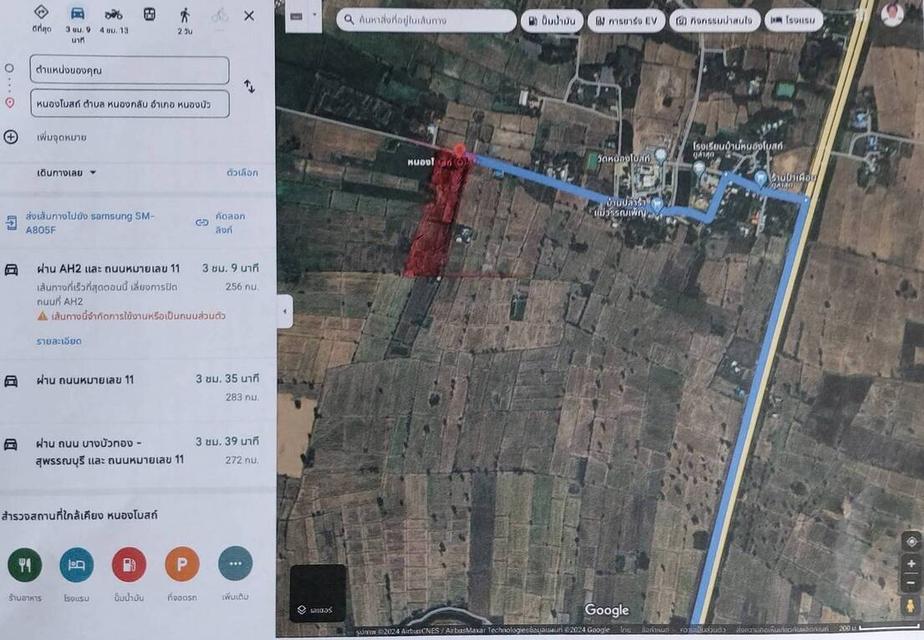Send directions to samsung SM-A805F

tap(90, 222)
